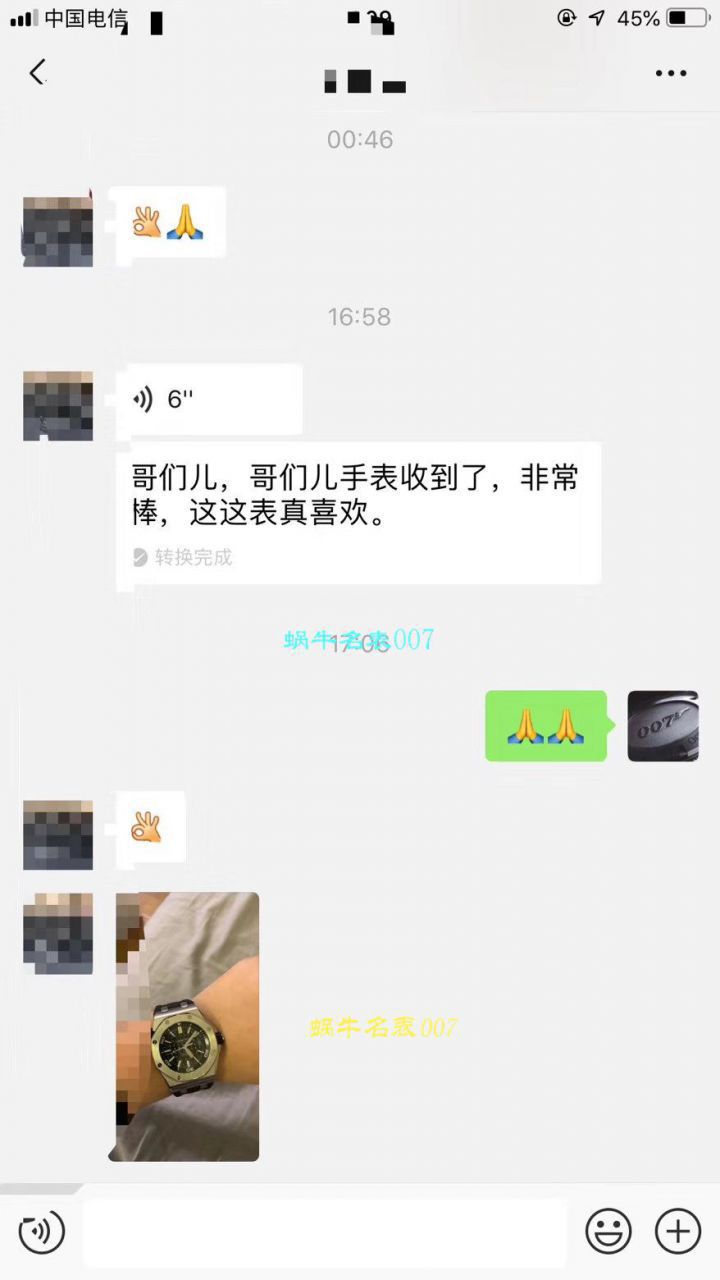Tap the avatar beside the wristwatch photo
Viewport: 720px width, 1280px height.
coord(57,932)
